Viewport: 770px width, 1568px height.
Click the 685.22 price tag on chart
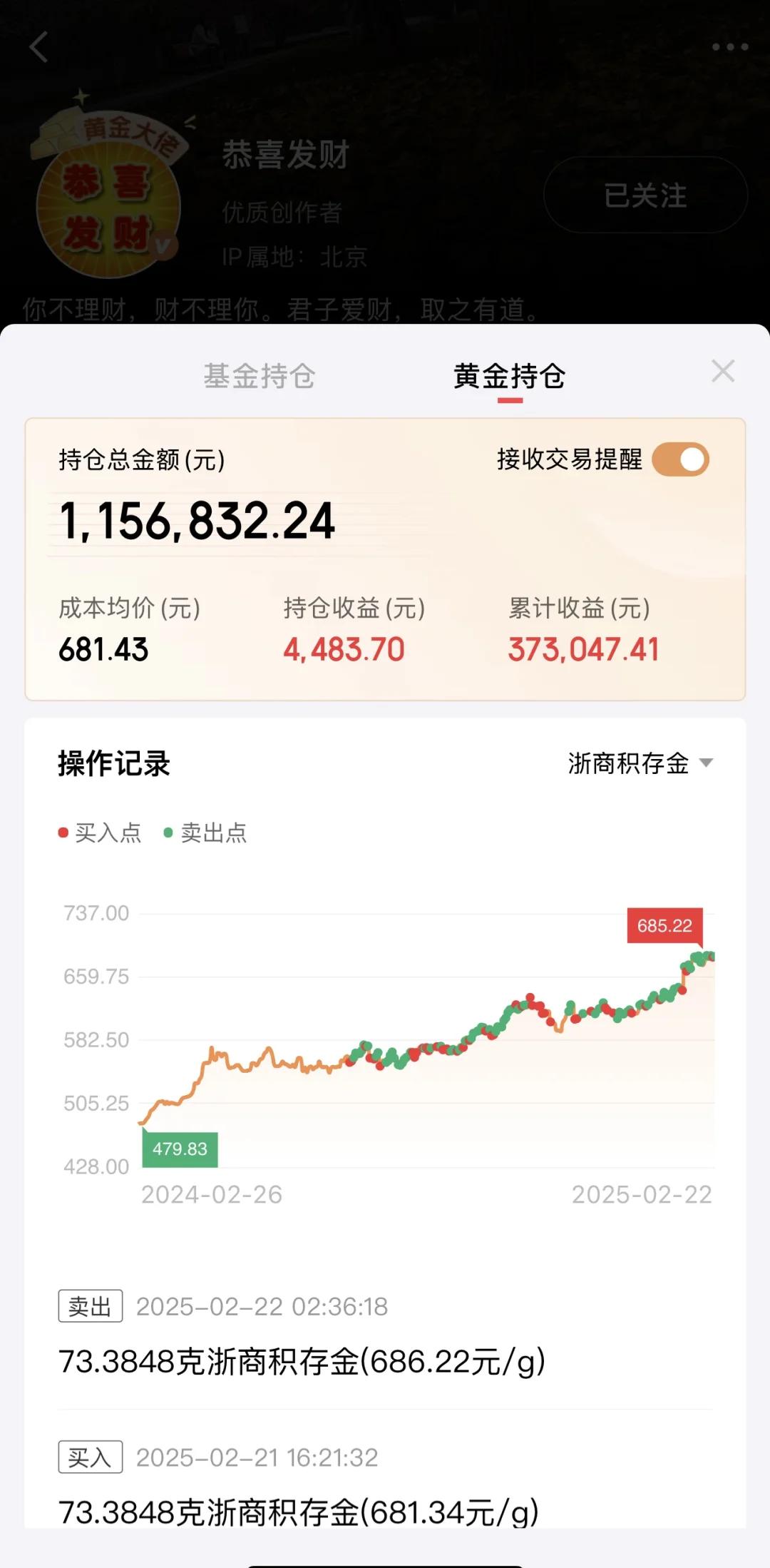coord(665,927)
